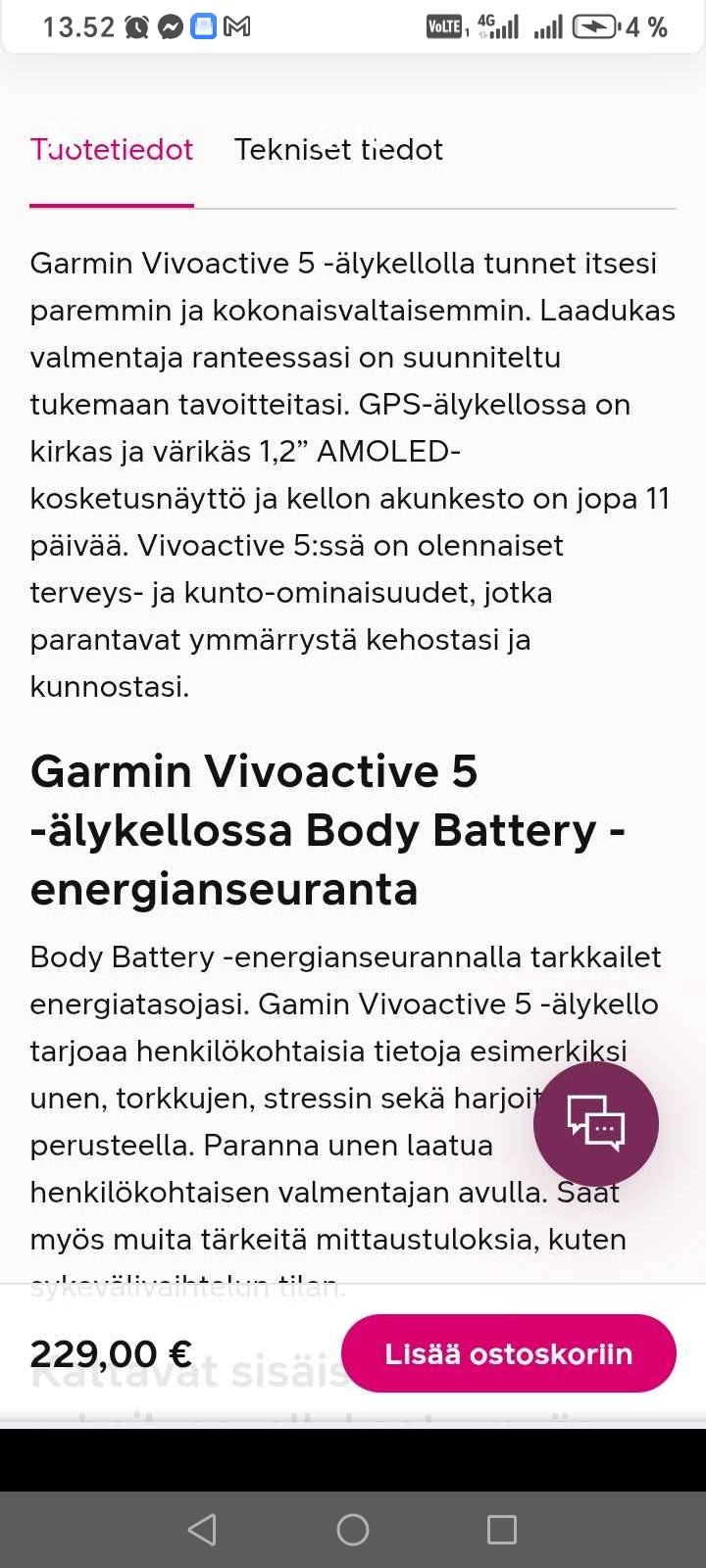Open the chat support bubble
Image resolution: width=706 pixels, height=1568 pixels.
[595, 1123]
